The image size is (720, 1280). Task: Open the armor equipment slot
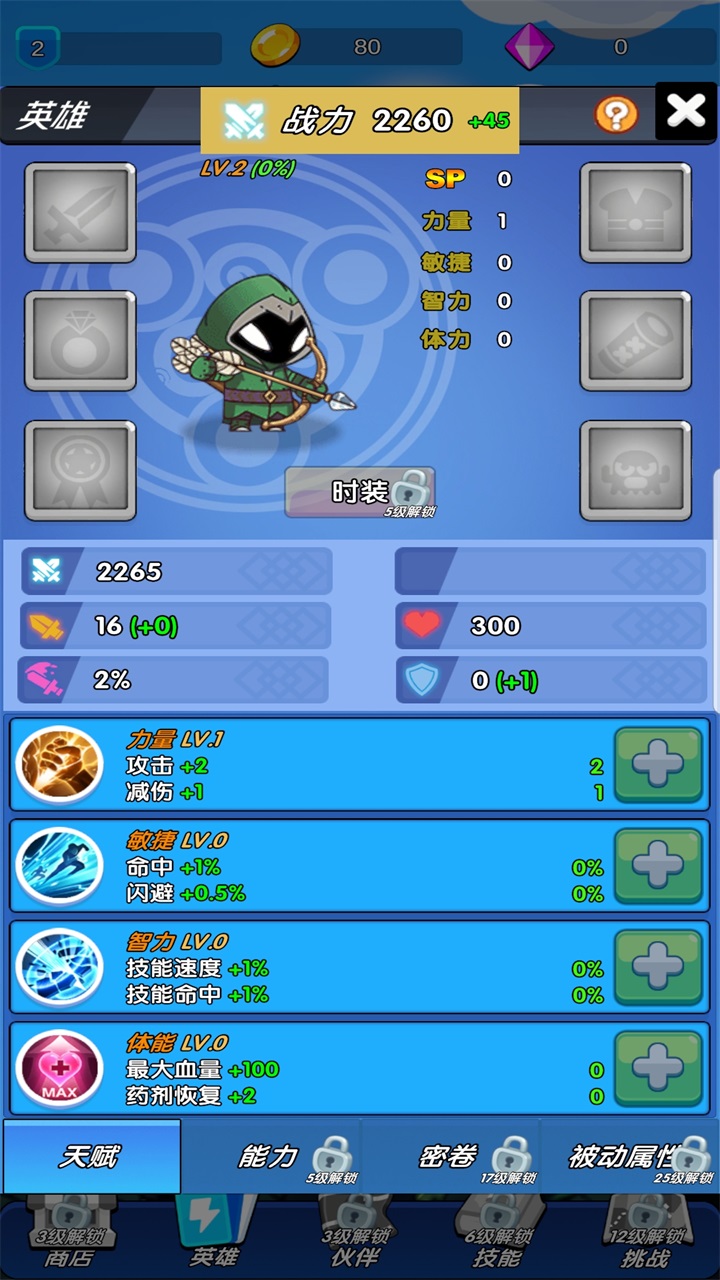(x=636, y=213)
